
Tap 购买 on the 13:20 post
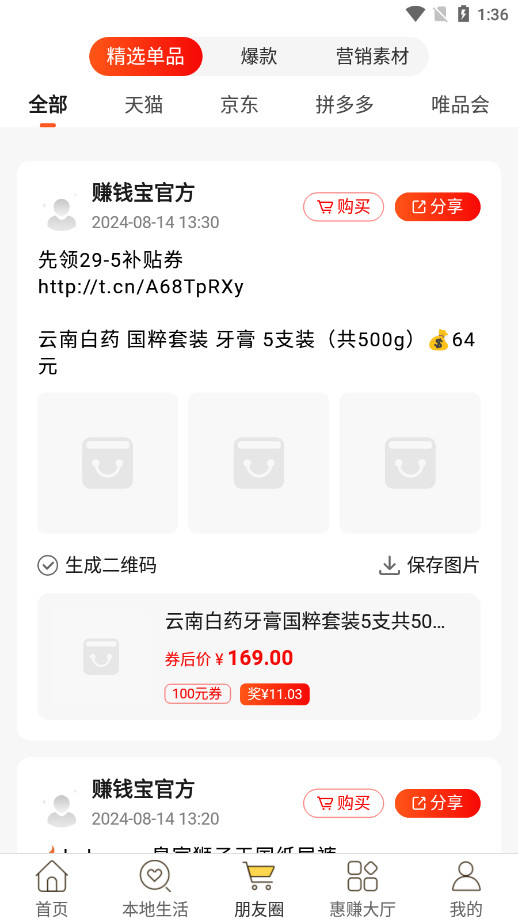(343, 803)
